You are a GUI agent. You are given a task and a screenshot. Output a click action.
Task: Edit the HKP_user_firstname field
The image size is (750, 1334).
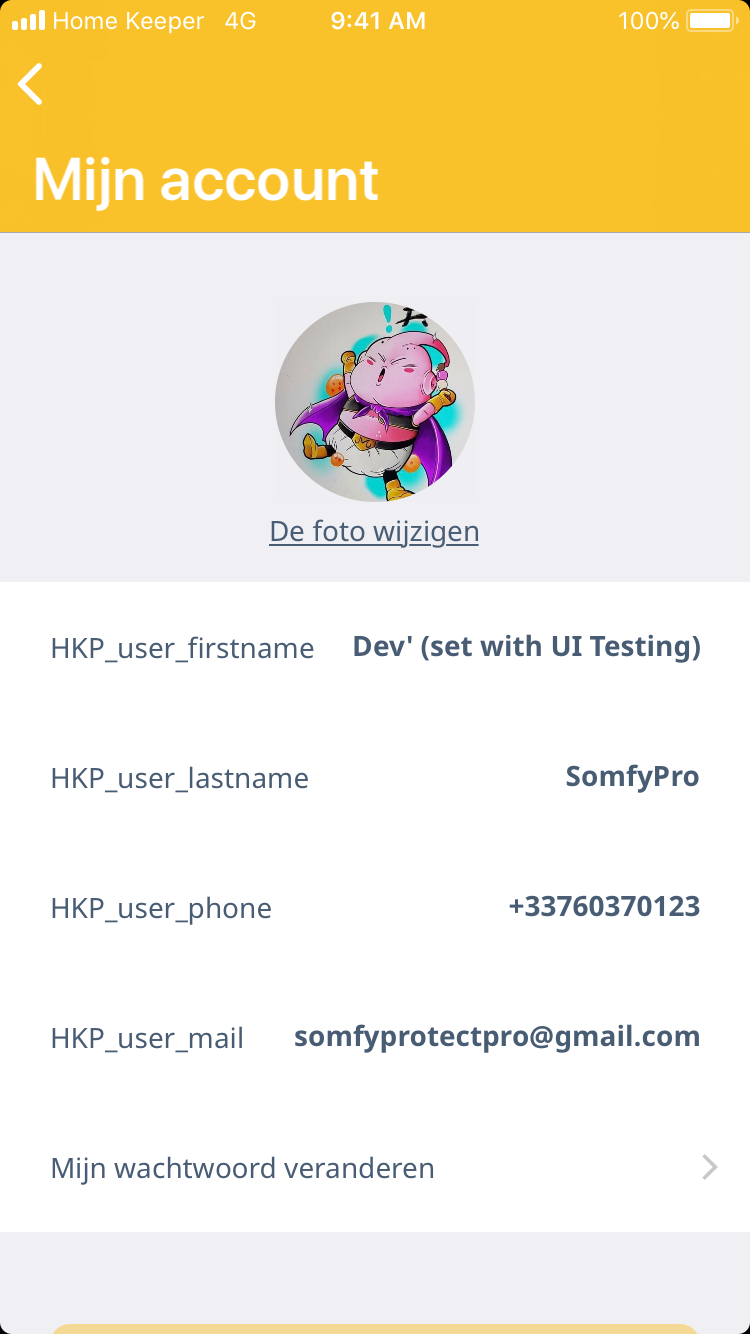click(x=526, y=647)
